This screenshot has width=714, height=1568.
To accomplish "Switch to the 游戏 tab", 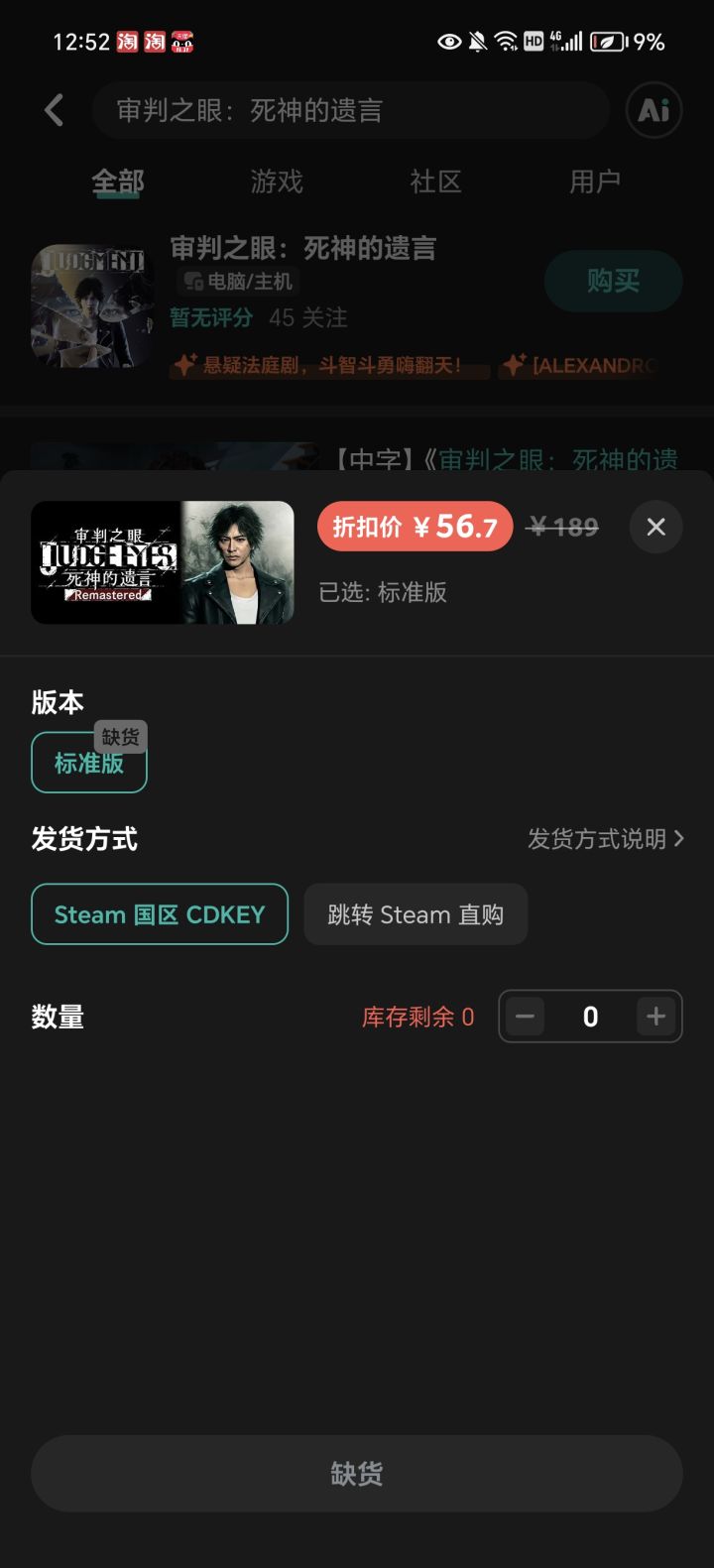I will pos(277,181).
